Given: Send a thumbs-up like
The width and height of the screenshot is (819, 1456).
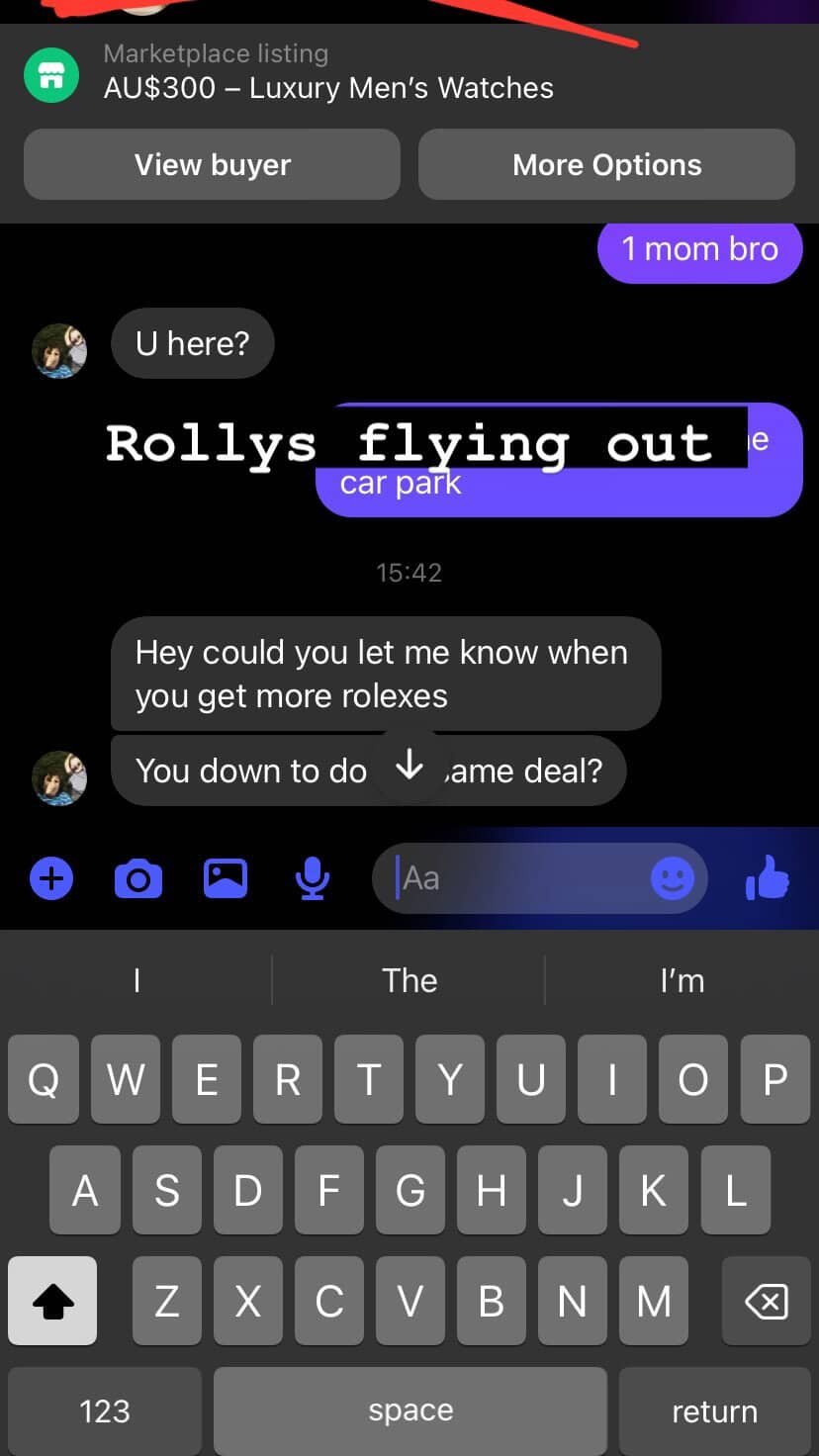Looking at the screenshot, I should point(768,877).
